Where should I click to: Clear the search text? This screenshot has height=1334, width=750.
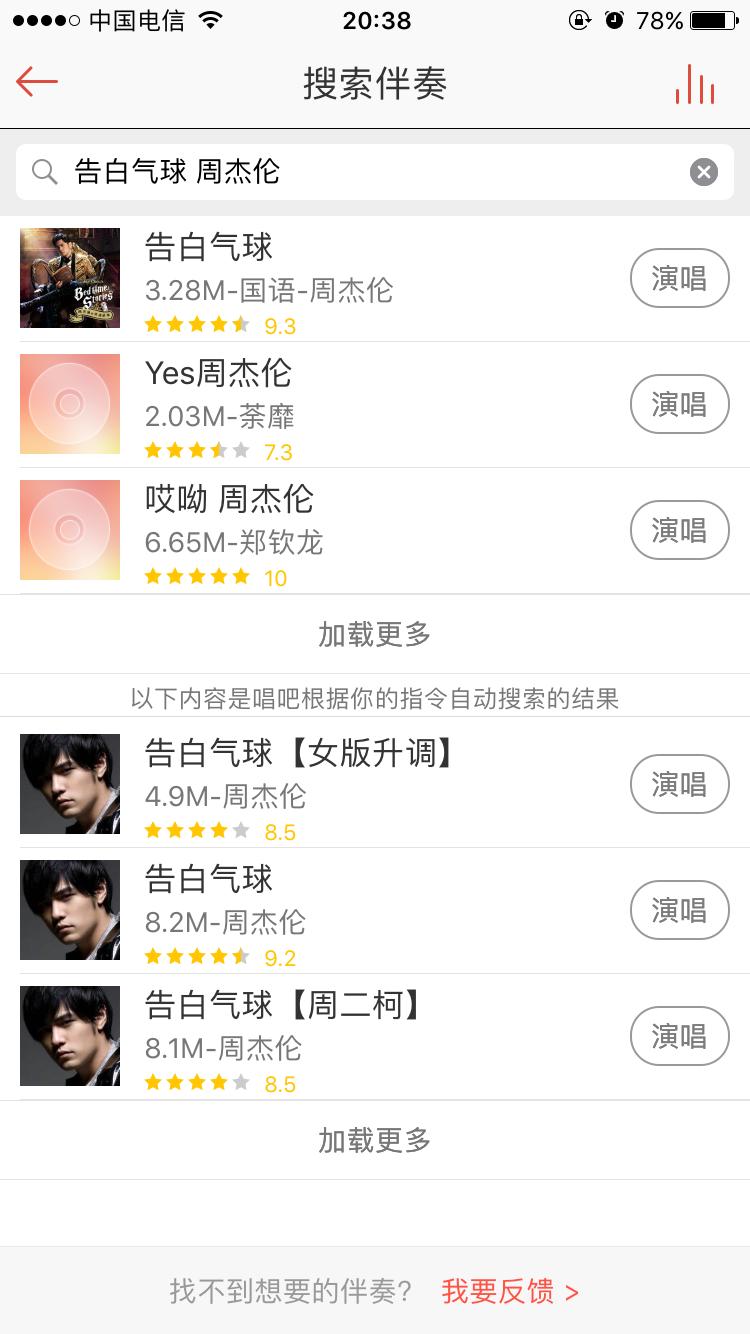[x=704, y=172]
